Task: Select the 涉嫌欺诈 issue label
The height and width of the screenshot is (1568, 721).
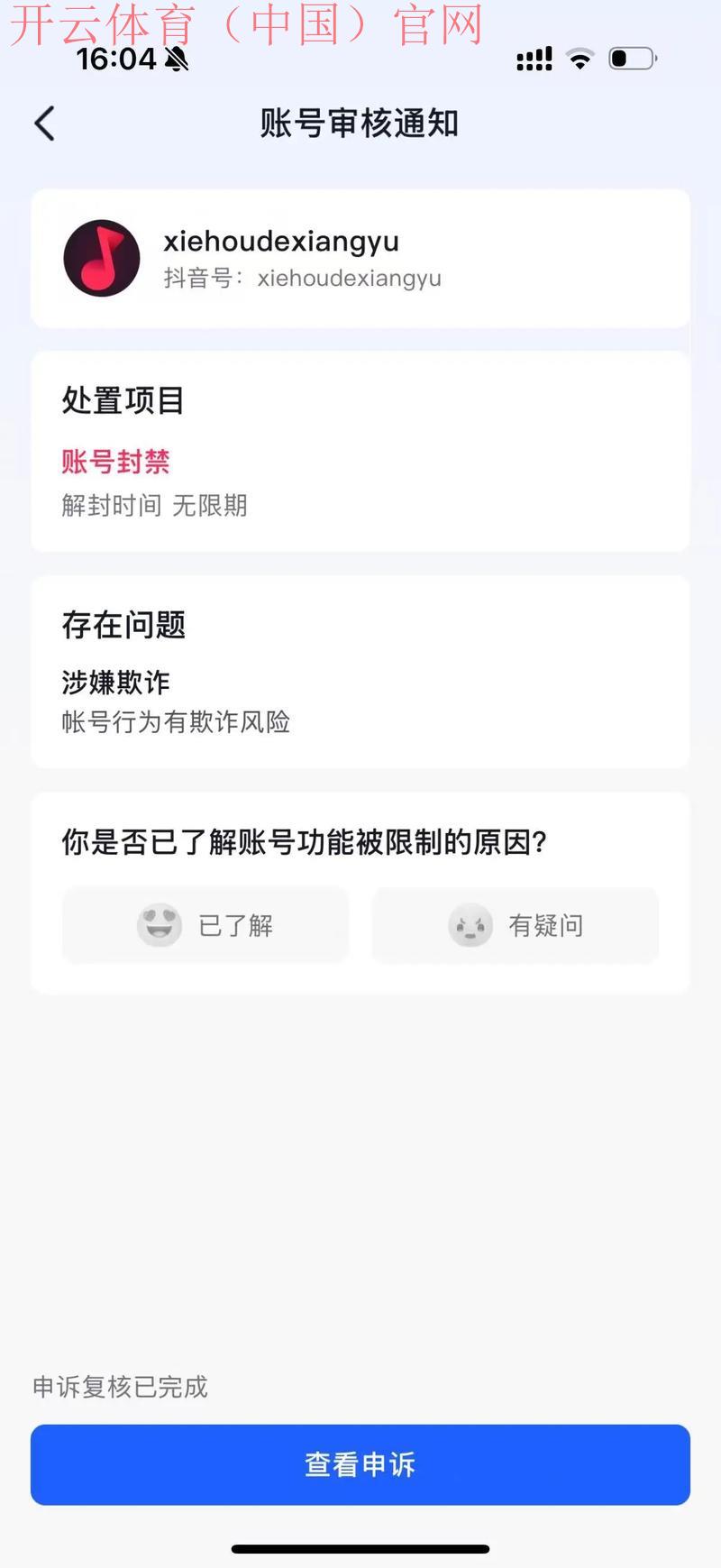Action: click(114, 683)
